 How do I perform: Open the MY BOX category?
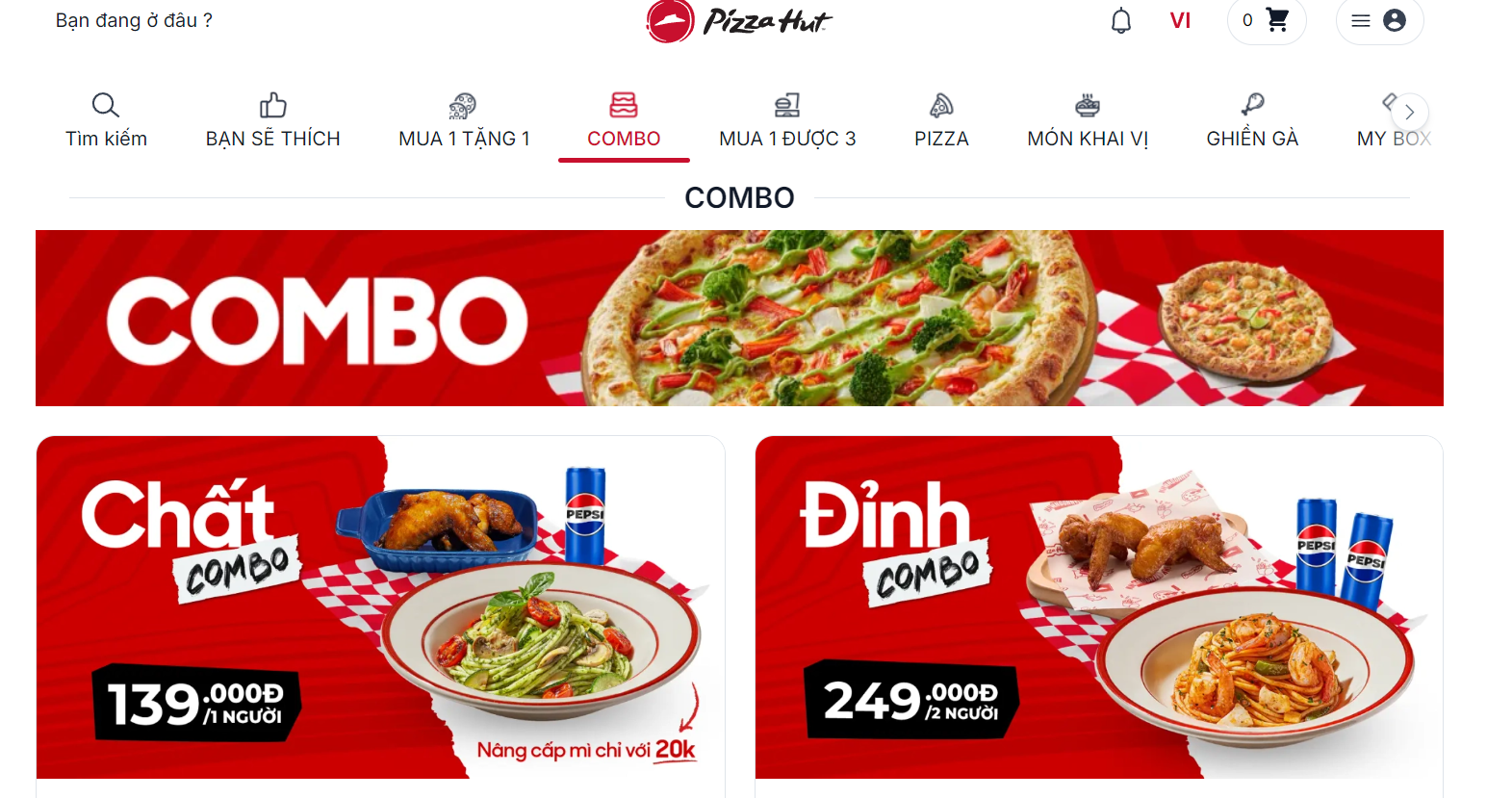point(1378,138)
